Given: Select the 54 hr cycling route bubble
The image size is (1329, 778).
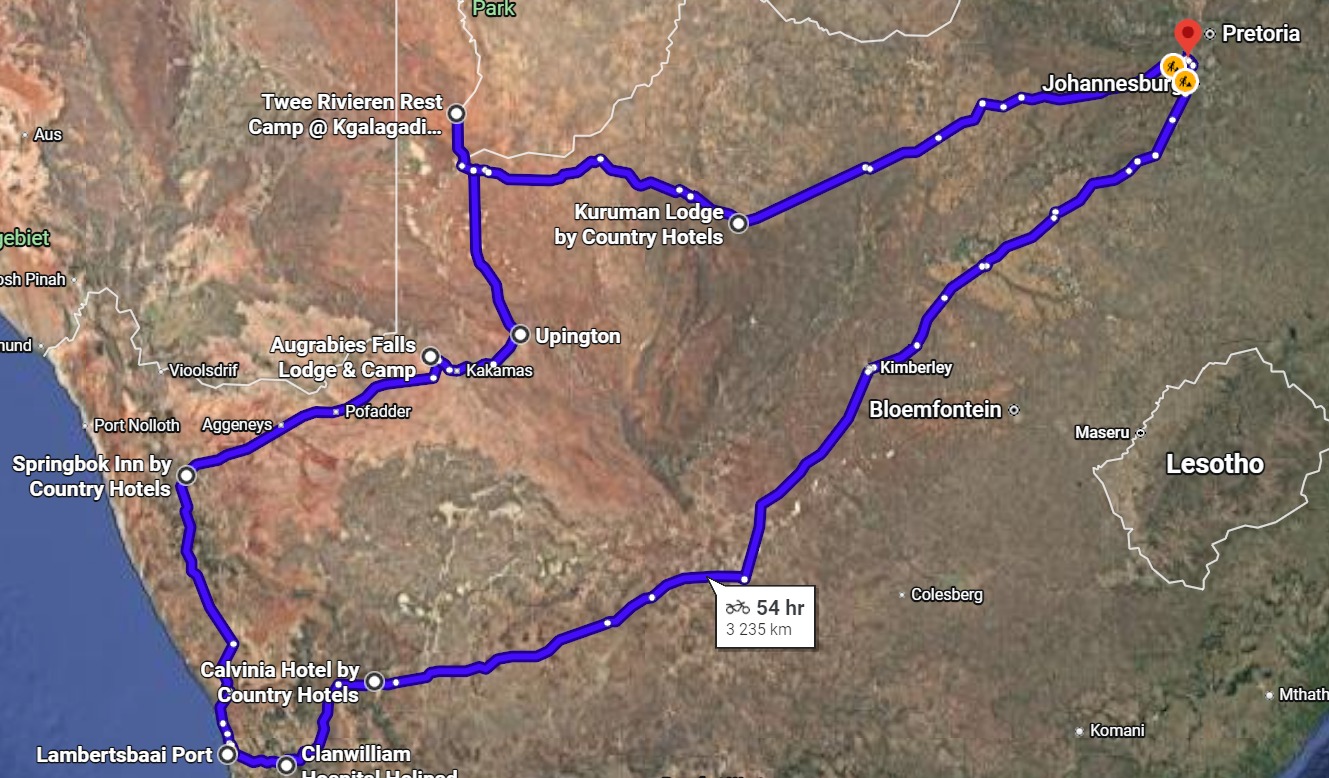Looking at the screenshot, I should pos(765,616).
